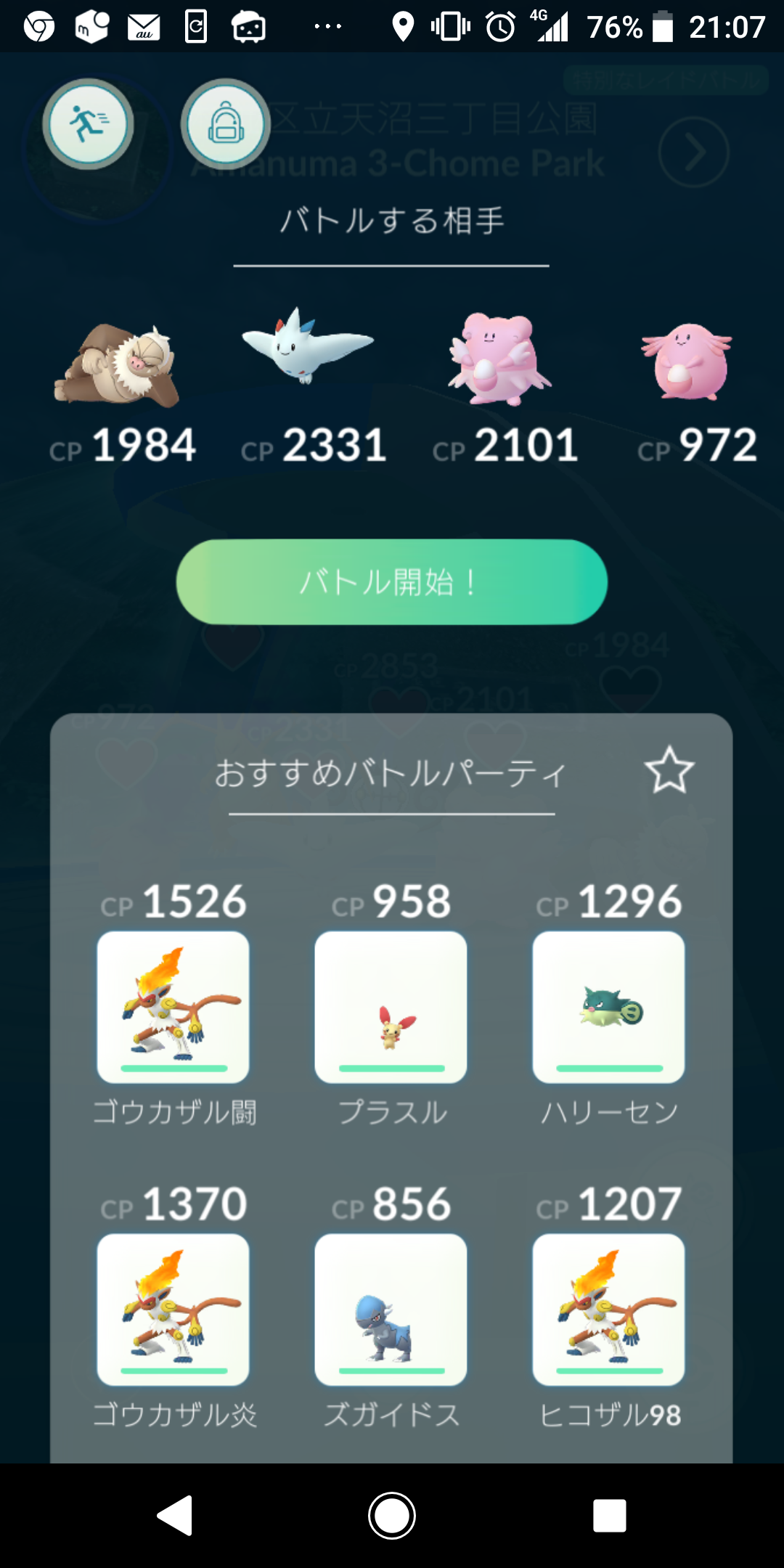784x1568 pixels.
Task: Tap the run away icon
Action: (88, 124)
